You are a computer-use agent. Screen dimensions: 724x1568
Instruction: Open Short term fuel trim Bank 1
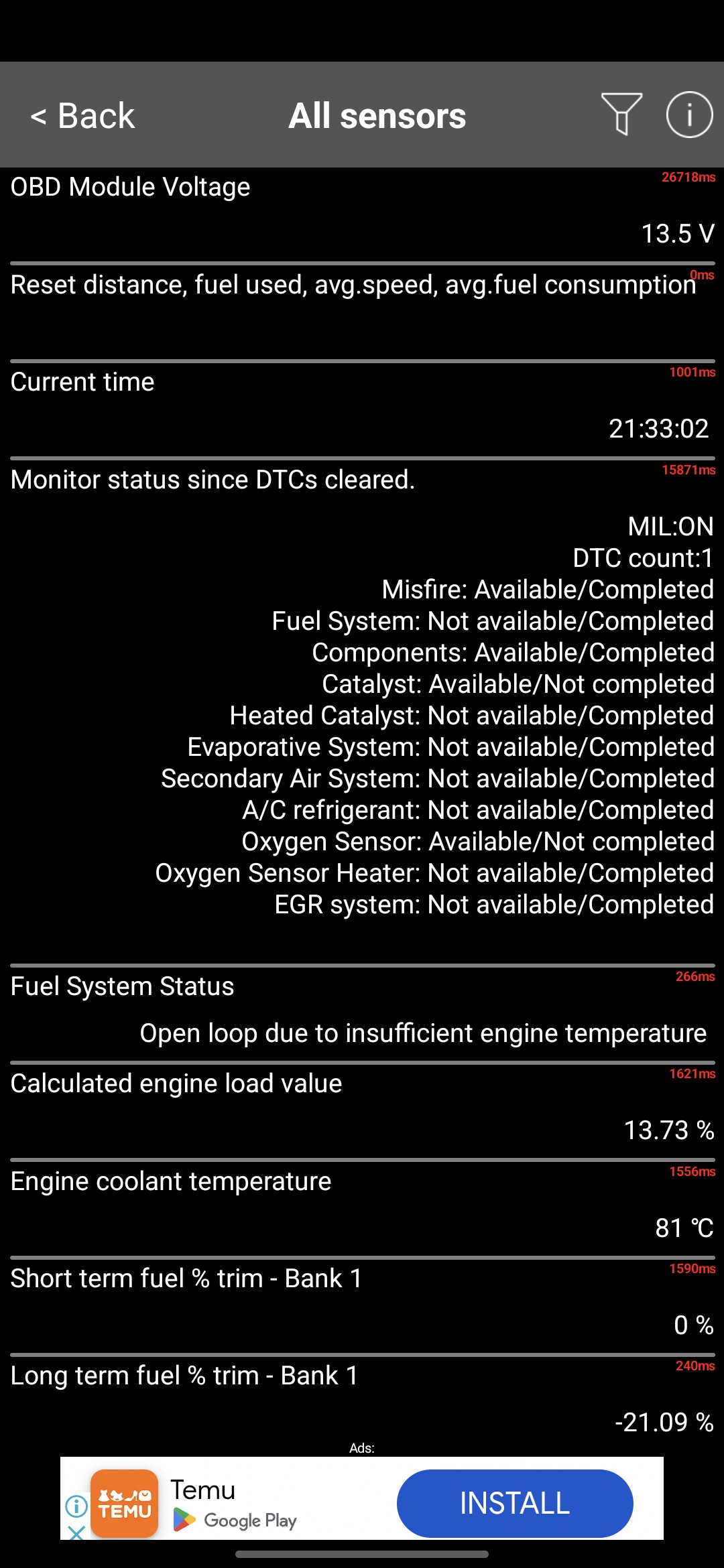pyautogui.click(x=362, y=1303)
